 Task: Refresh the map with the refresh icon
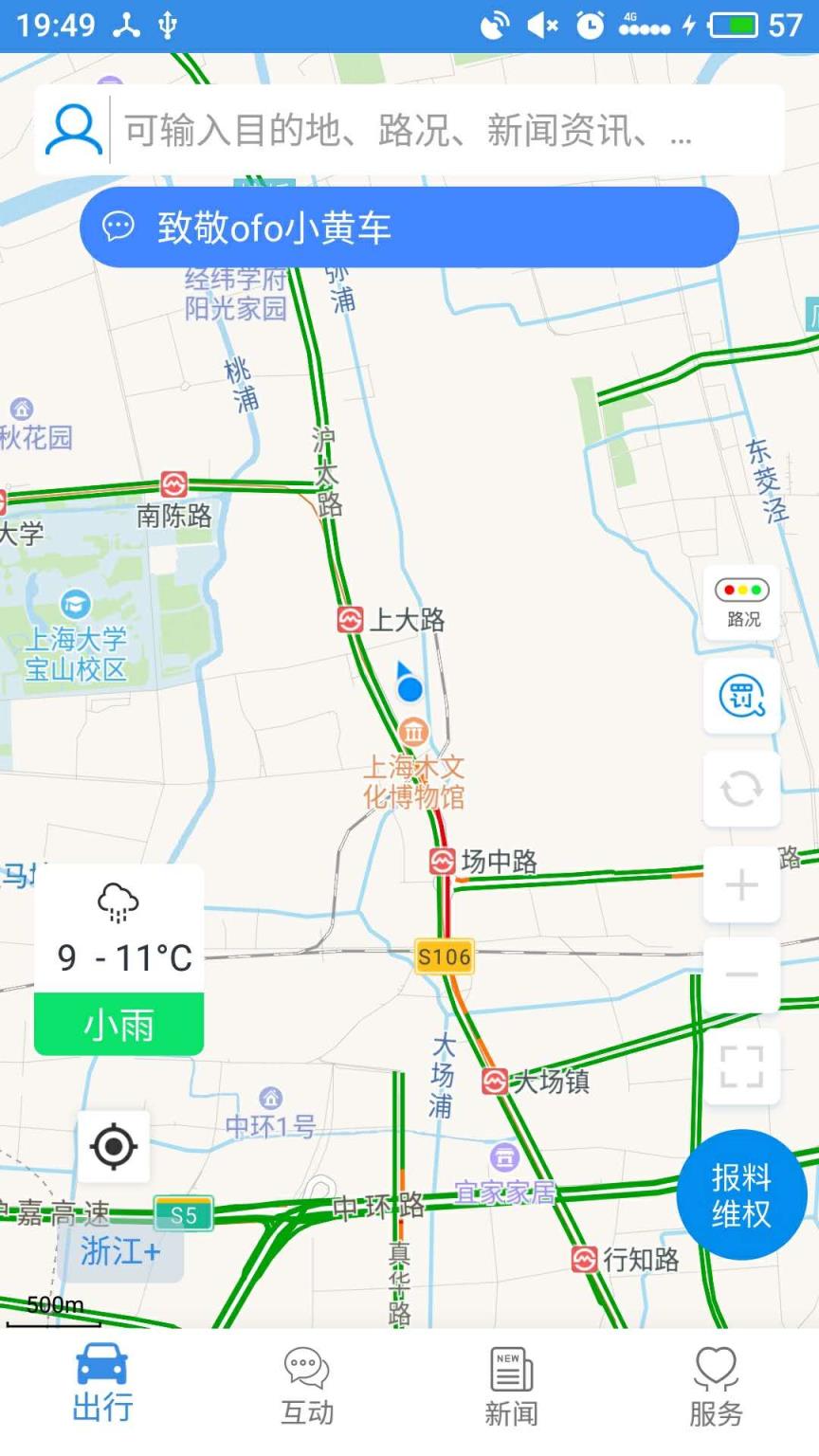(742, 790)
